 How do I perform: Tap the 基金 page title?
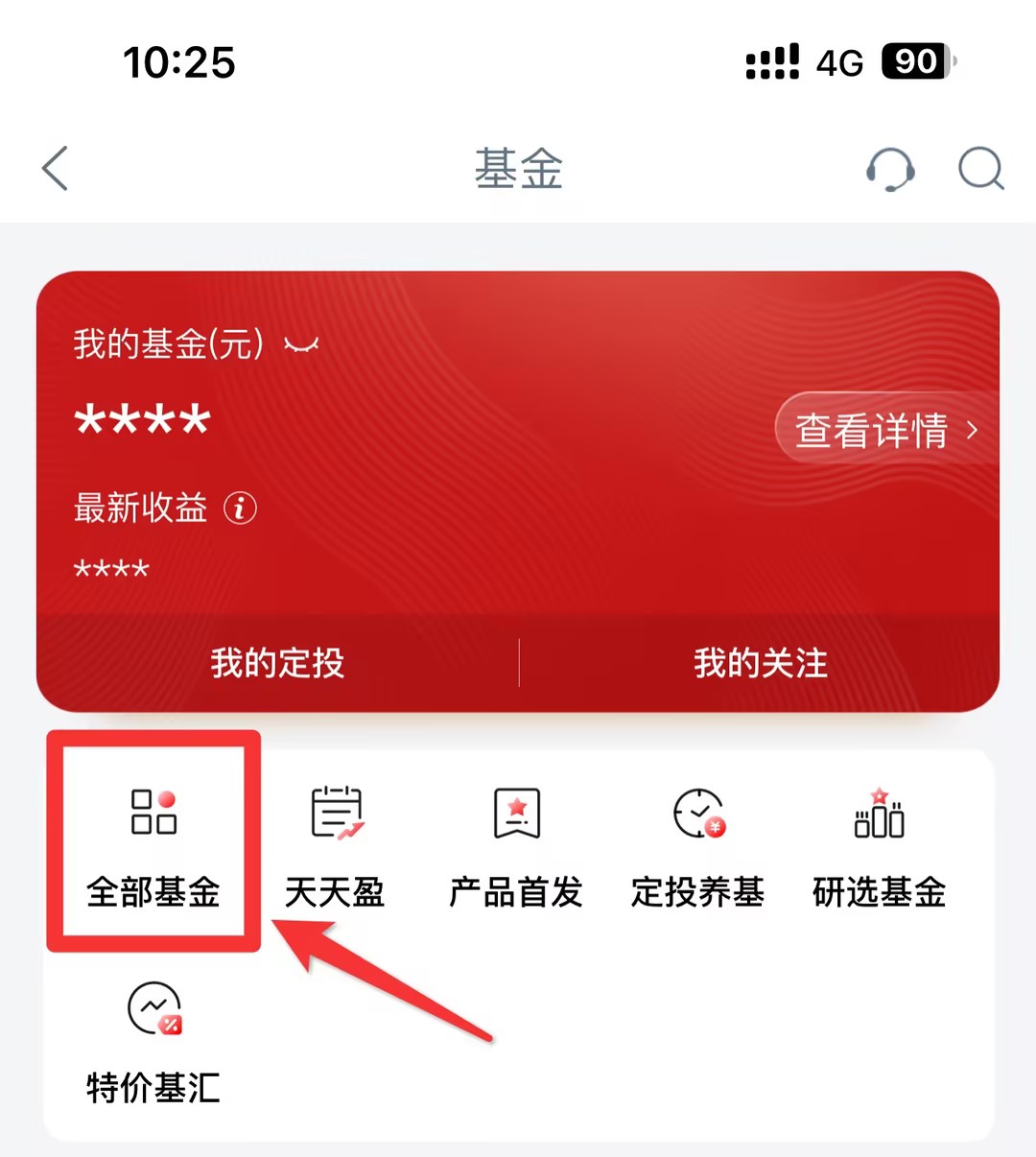tap(518, 170)
